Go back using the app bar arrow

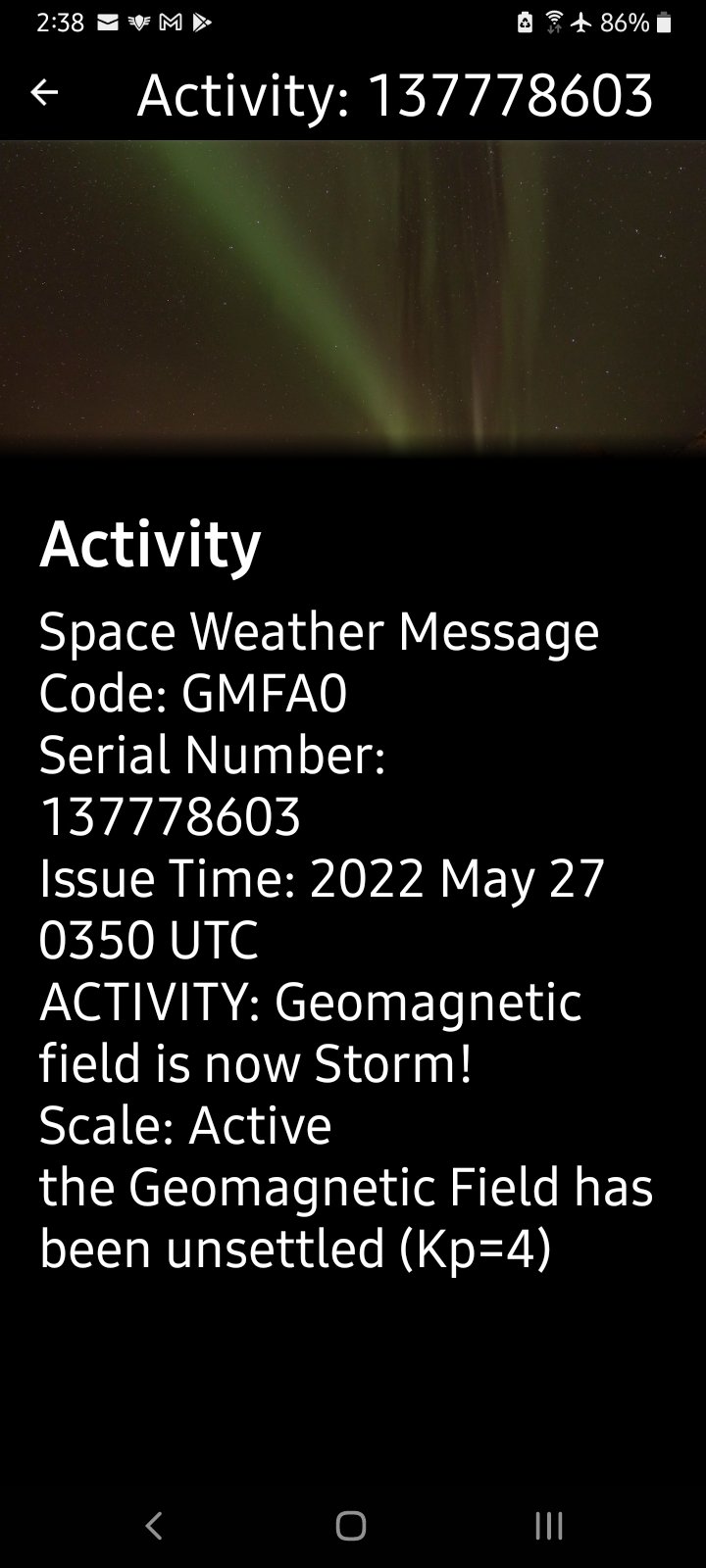(x=44, y=93)
